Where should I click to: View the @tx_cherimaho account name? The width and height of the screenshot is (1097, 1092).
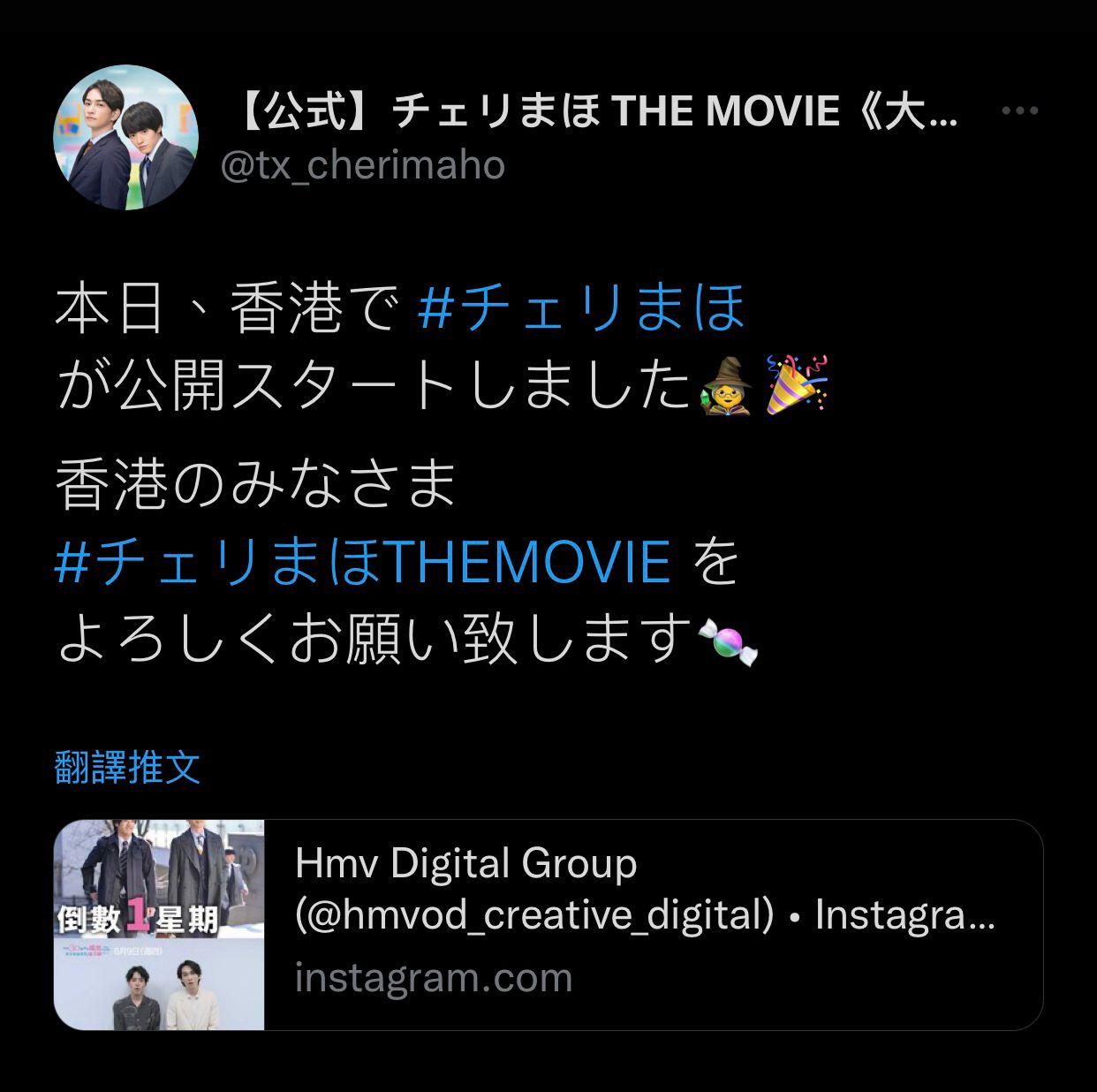tap(362, 165)
